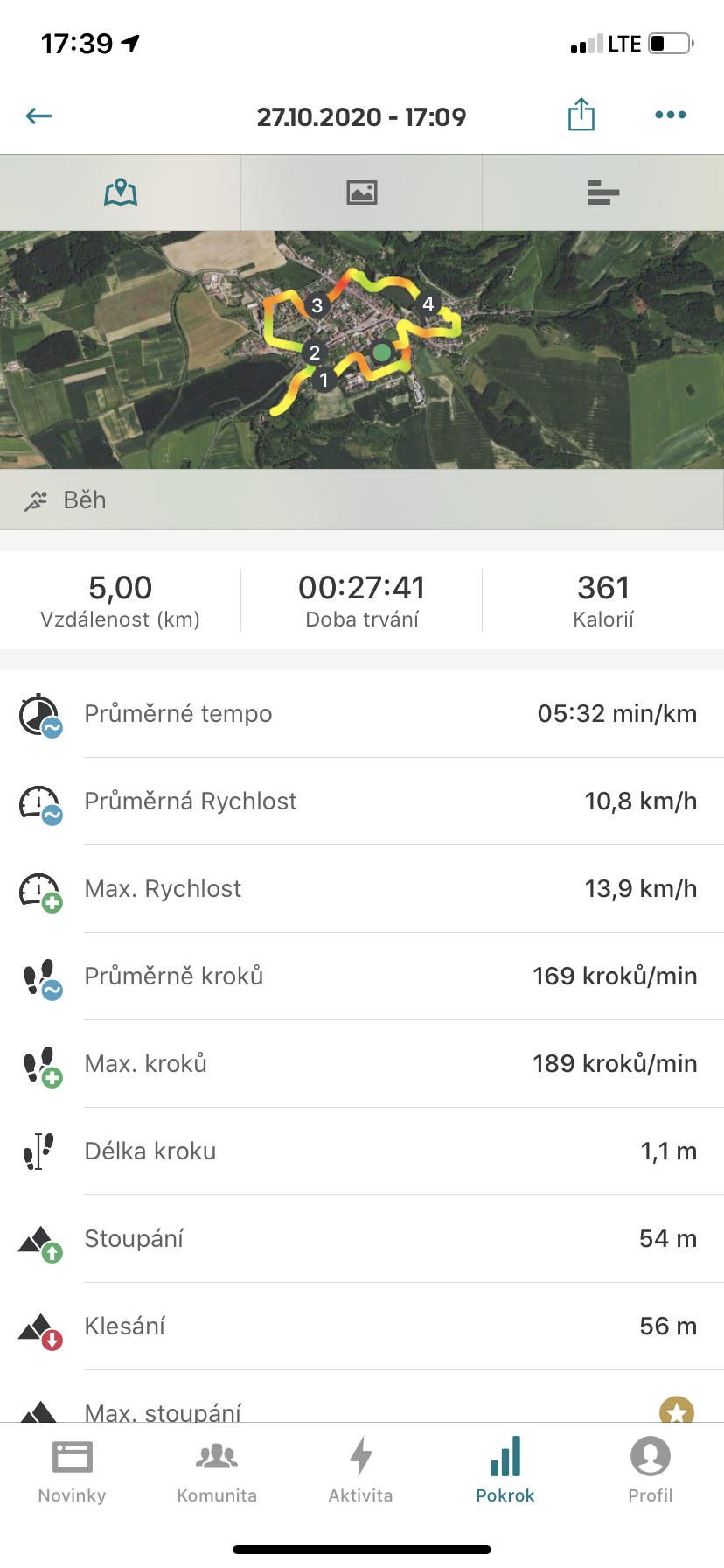Tap the premium star on Max. stoupání
Image resolution: width=724 pixels, height=1568 pixels.
coord(677,1410)
